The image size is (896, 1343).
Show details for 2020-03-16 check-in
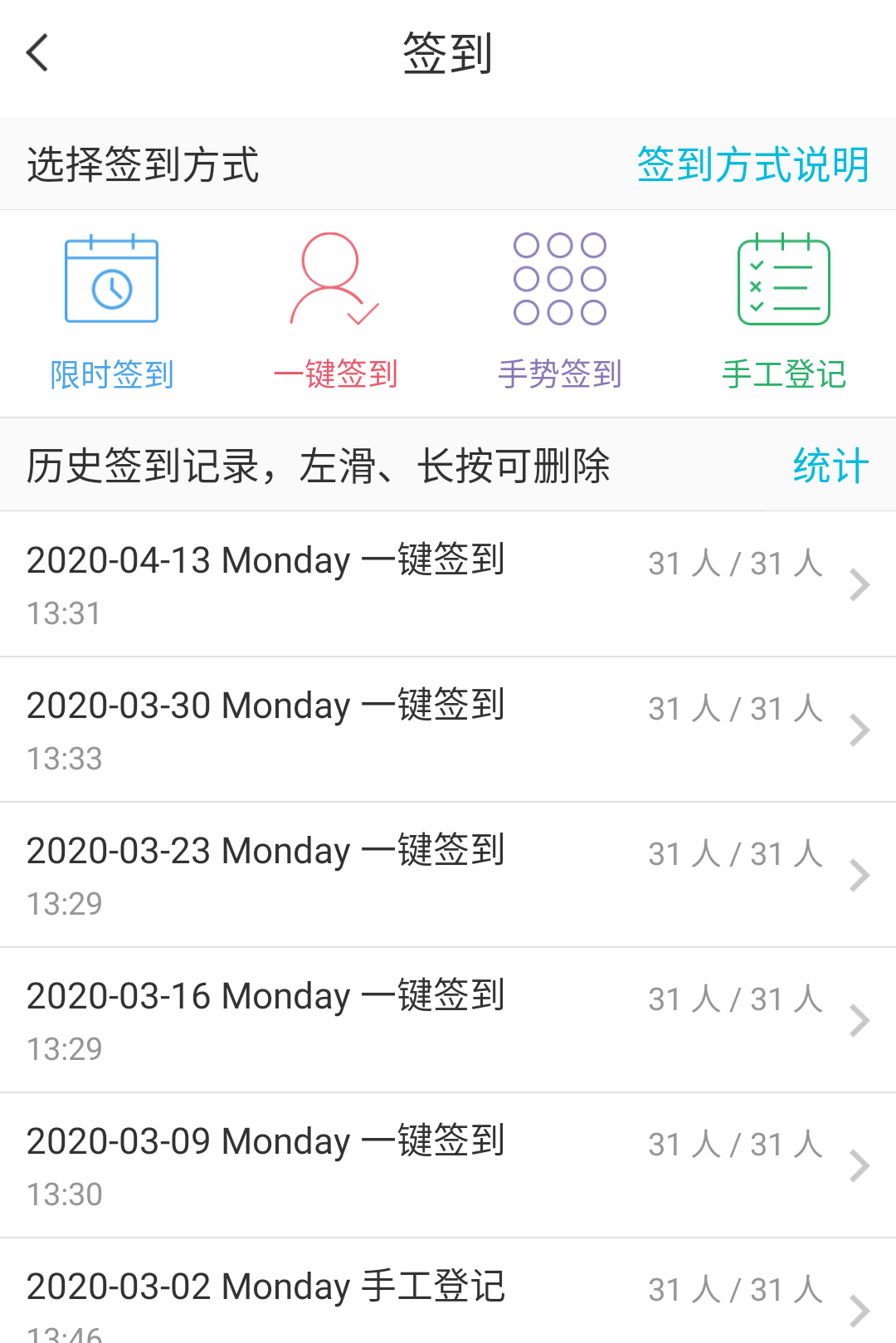point(448,1020)
